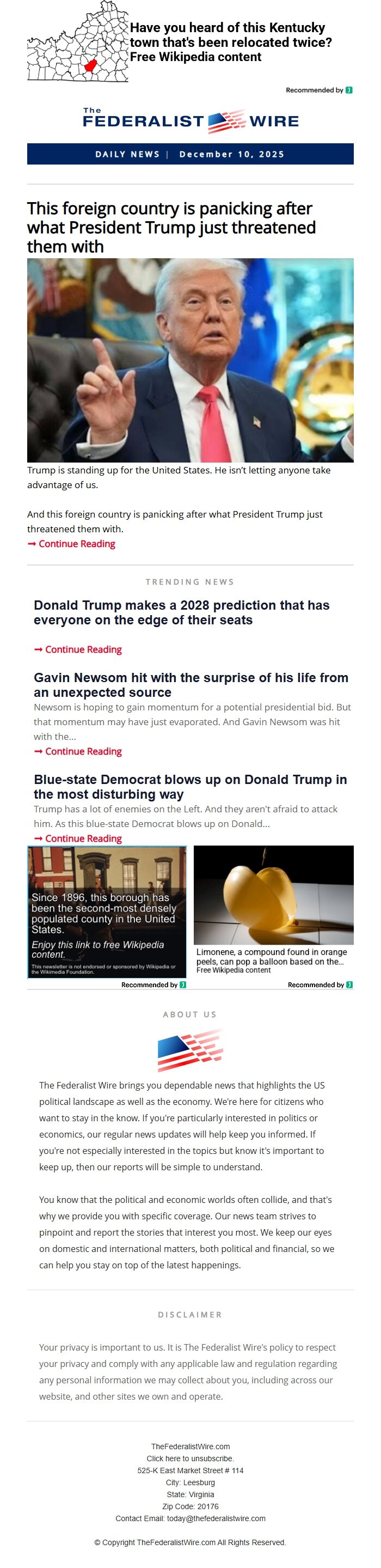
Task: Open the Trump 2028 prediction headline
Action: (x=181, y=612)
